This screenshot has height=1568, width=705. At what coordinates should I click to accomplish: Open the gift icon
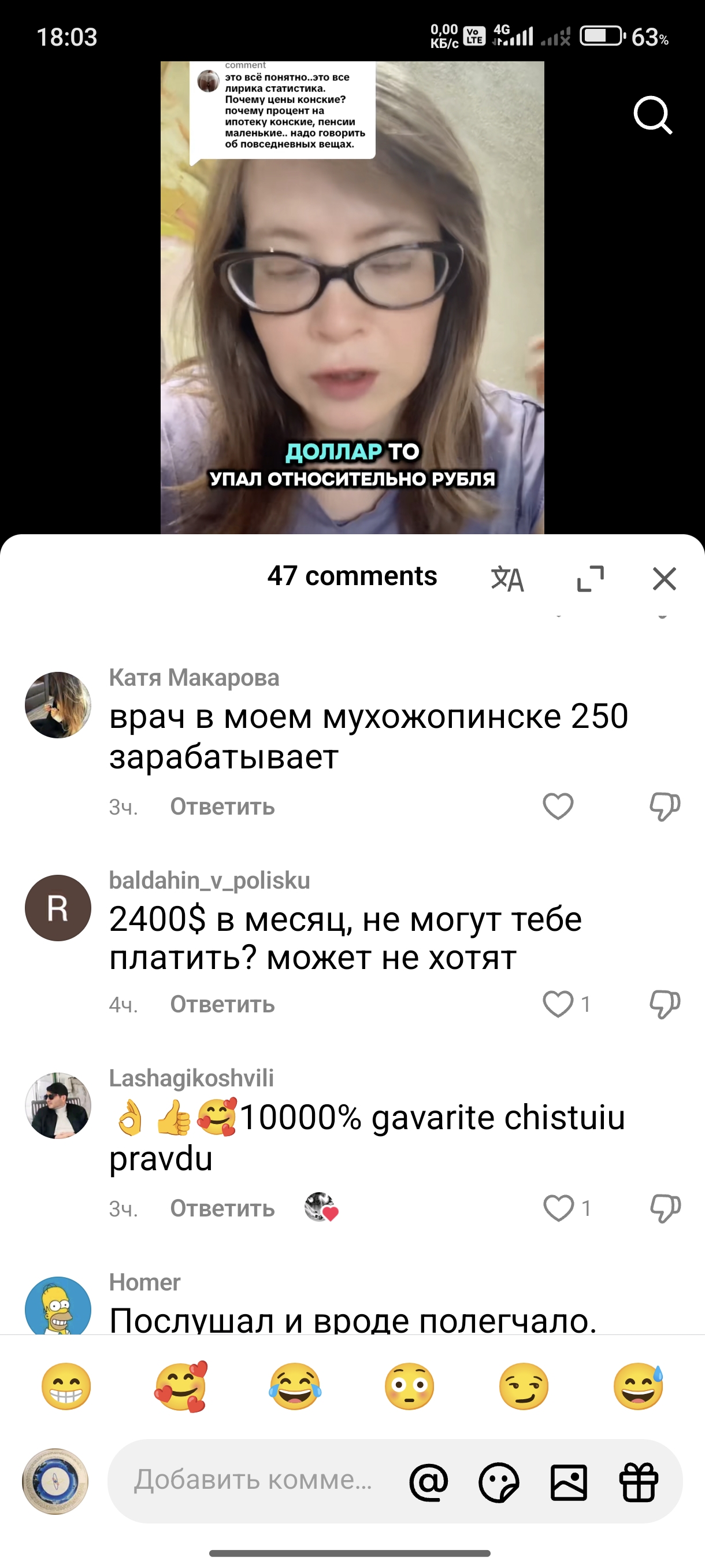[x=638, y=1482]
